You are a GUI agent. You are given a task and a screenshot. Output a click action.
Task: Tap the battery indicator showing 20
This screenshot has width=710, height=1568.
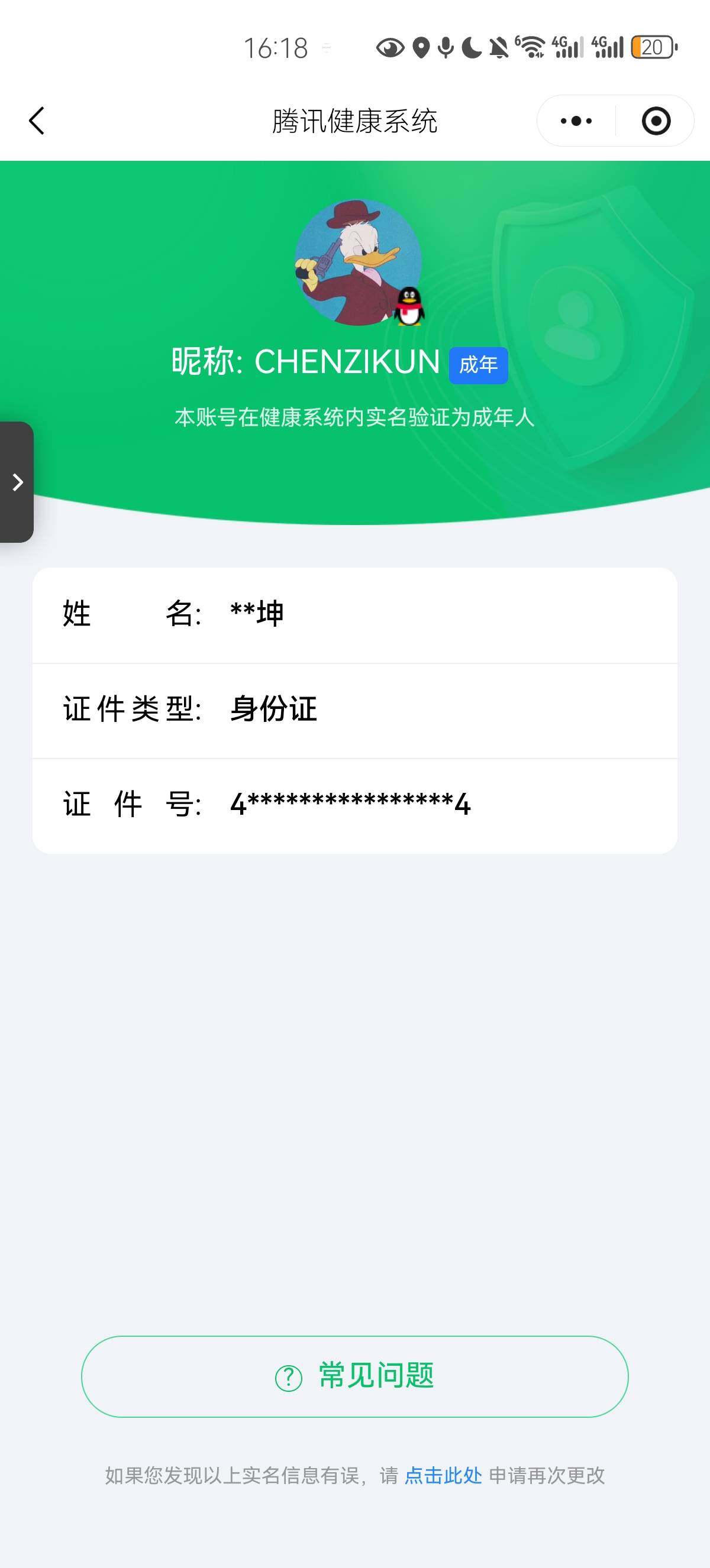(653, 47)
